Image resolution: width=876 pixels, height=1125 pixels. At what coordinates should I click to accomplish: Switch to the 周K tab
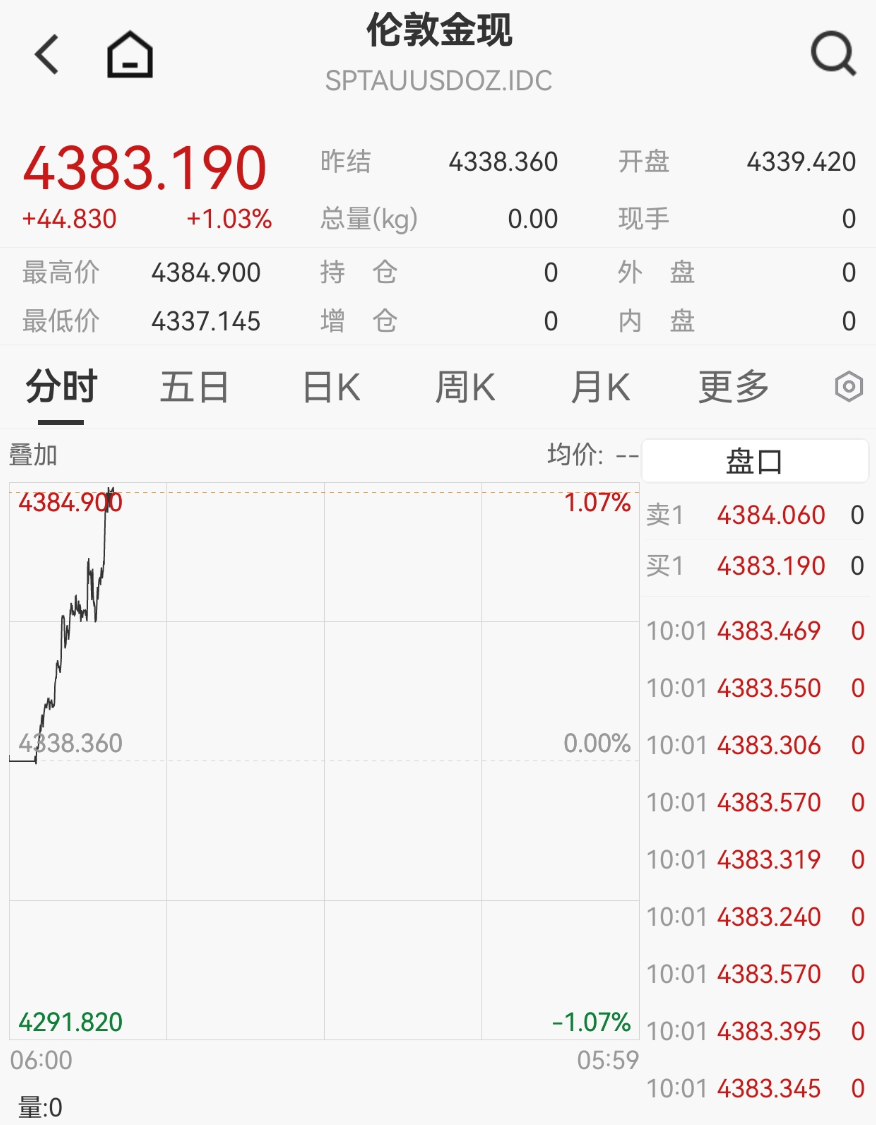[x=465, y=387]
